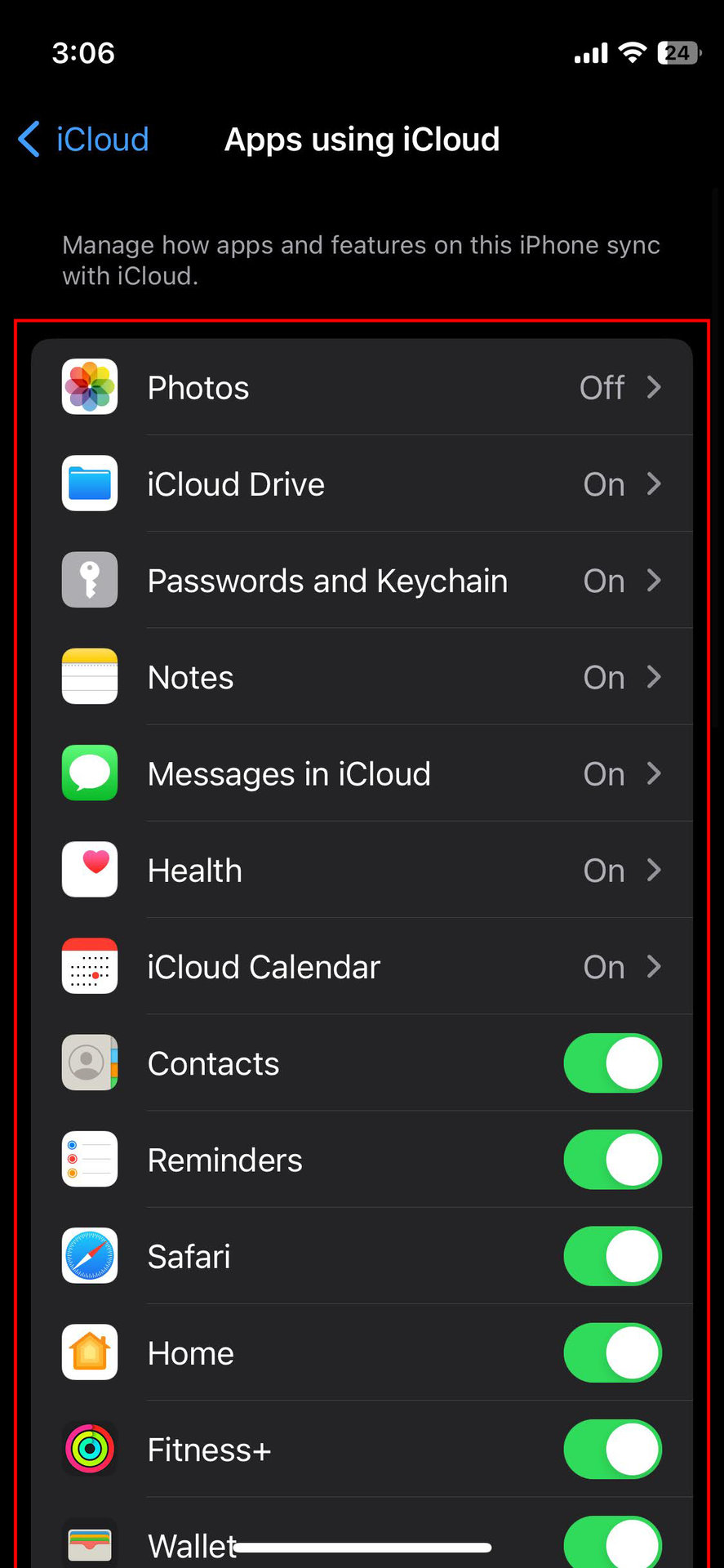Open iCloud Drive settings

(x=362, y=484)
